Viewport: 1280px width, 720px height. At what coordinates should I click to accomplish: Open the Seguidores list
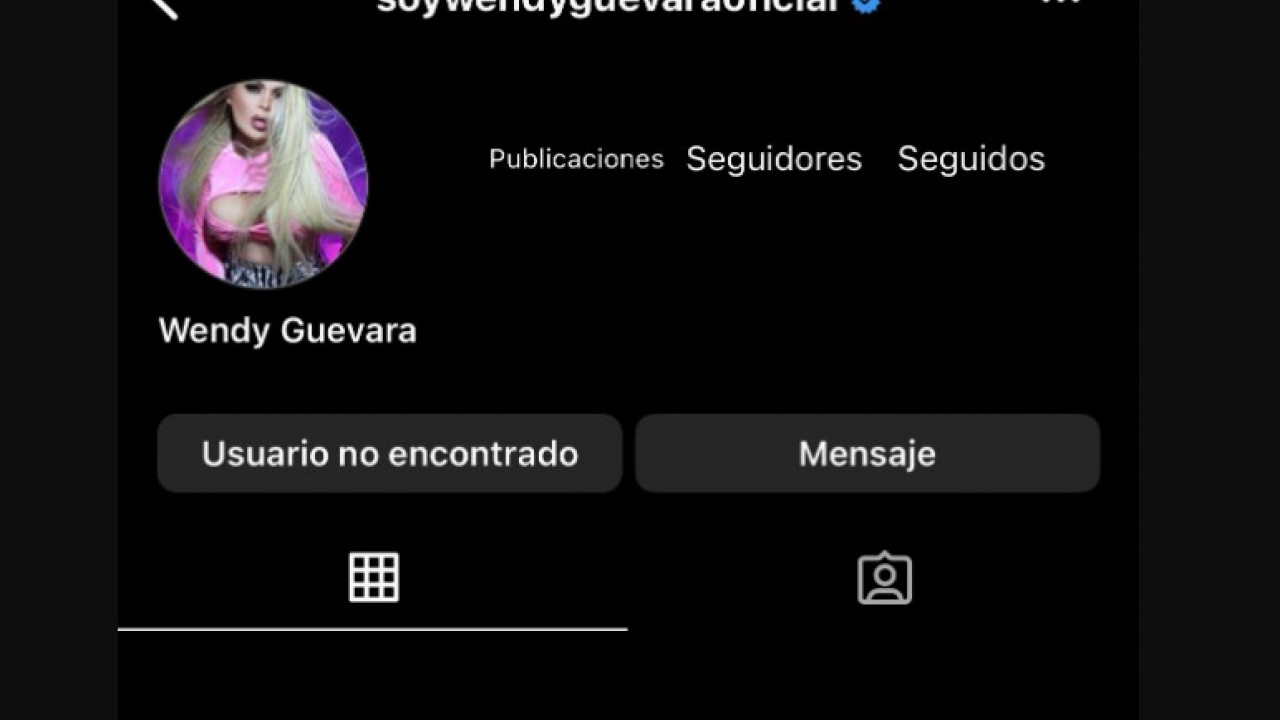click(x=773, y=159)
